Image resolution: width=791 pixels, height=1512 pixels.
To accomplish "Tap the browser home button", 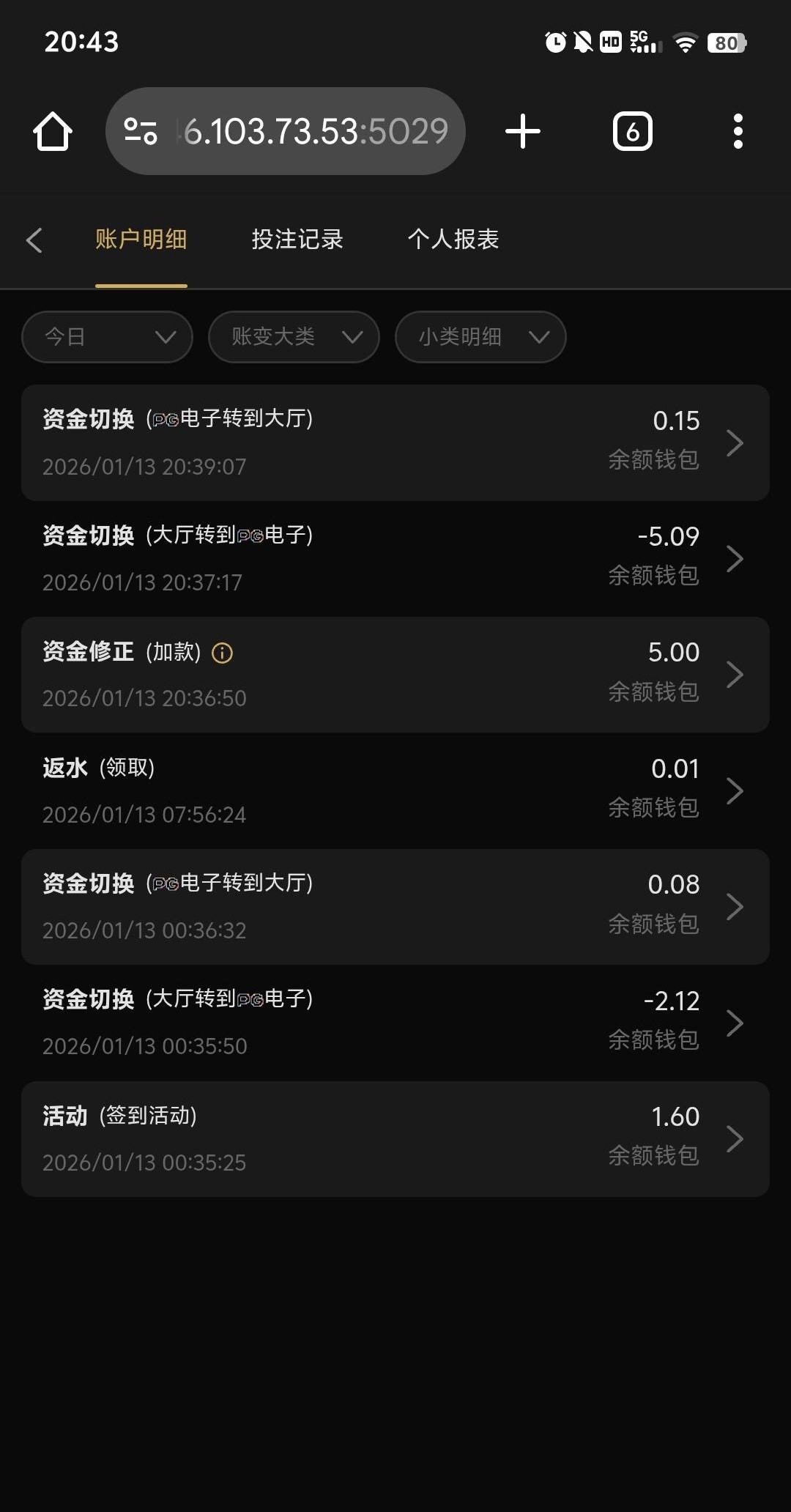I will [53, 132].
